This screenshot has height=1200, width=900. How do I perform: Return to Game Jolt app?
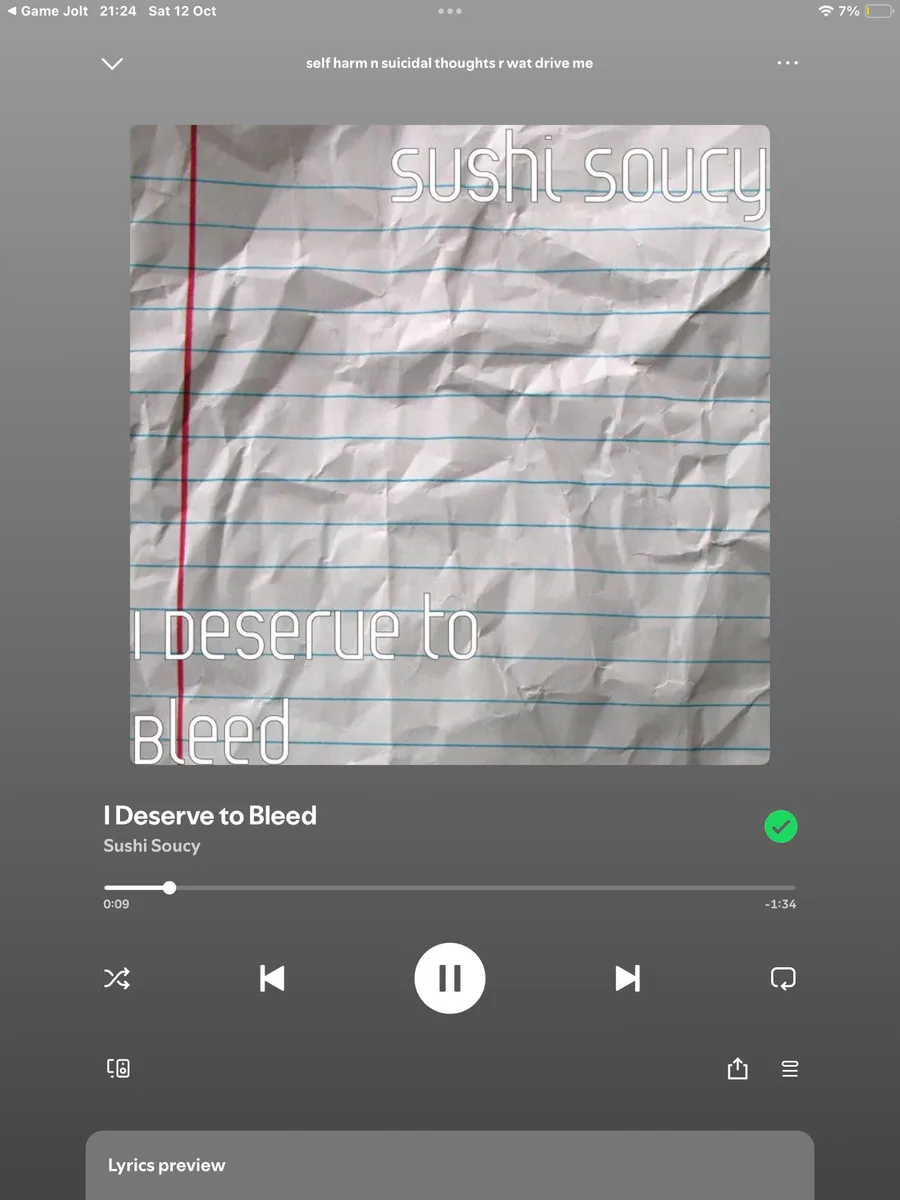point(48,11)
